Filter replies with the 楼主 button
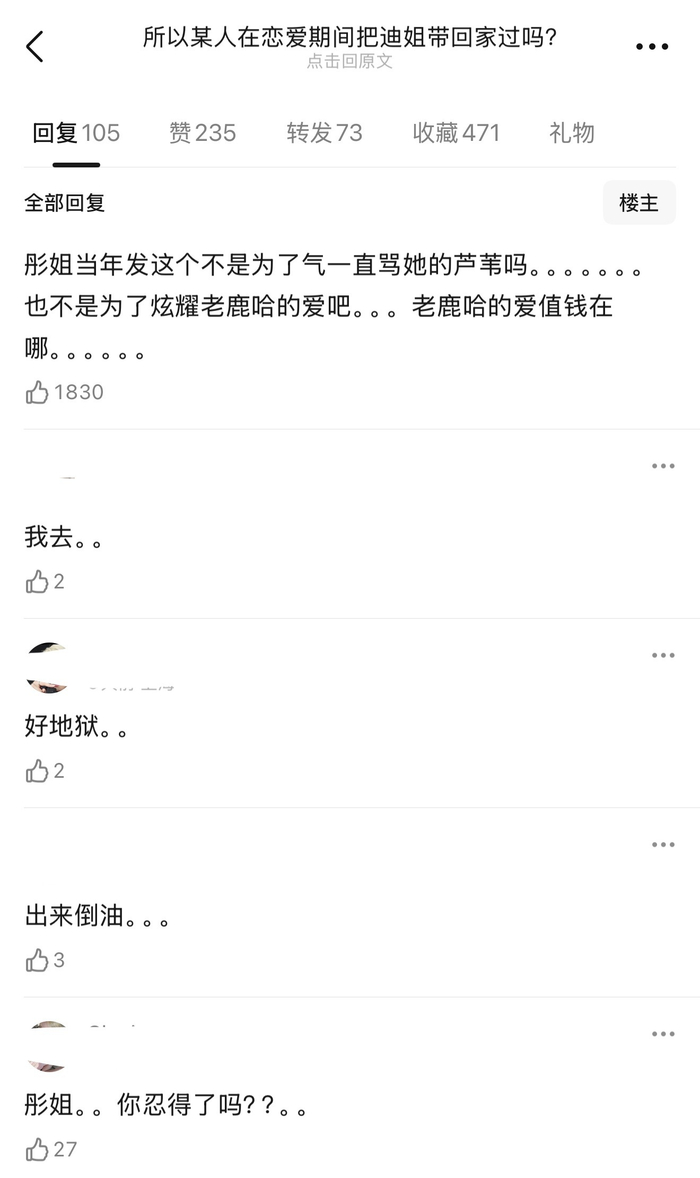 click(638, 203)
